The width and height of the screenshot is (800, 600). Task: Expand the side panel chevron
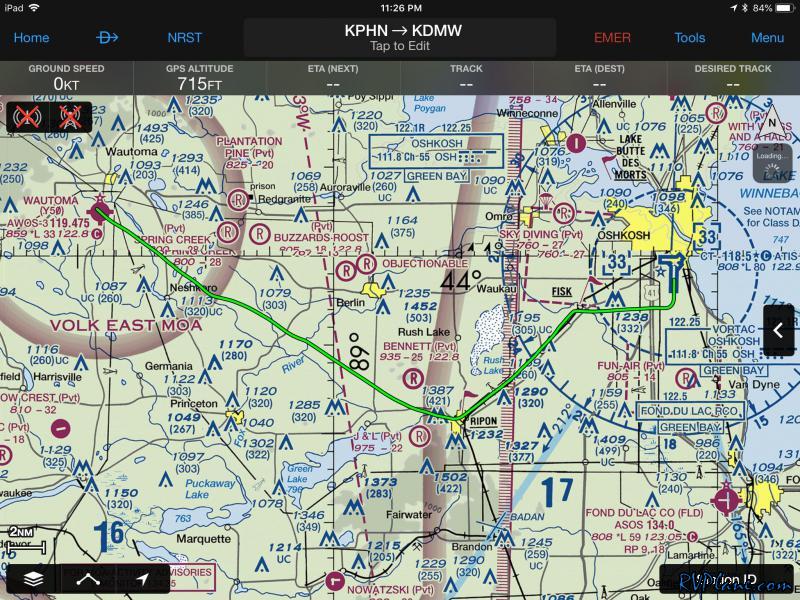(x=780, y=331)
